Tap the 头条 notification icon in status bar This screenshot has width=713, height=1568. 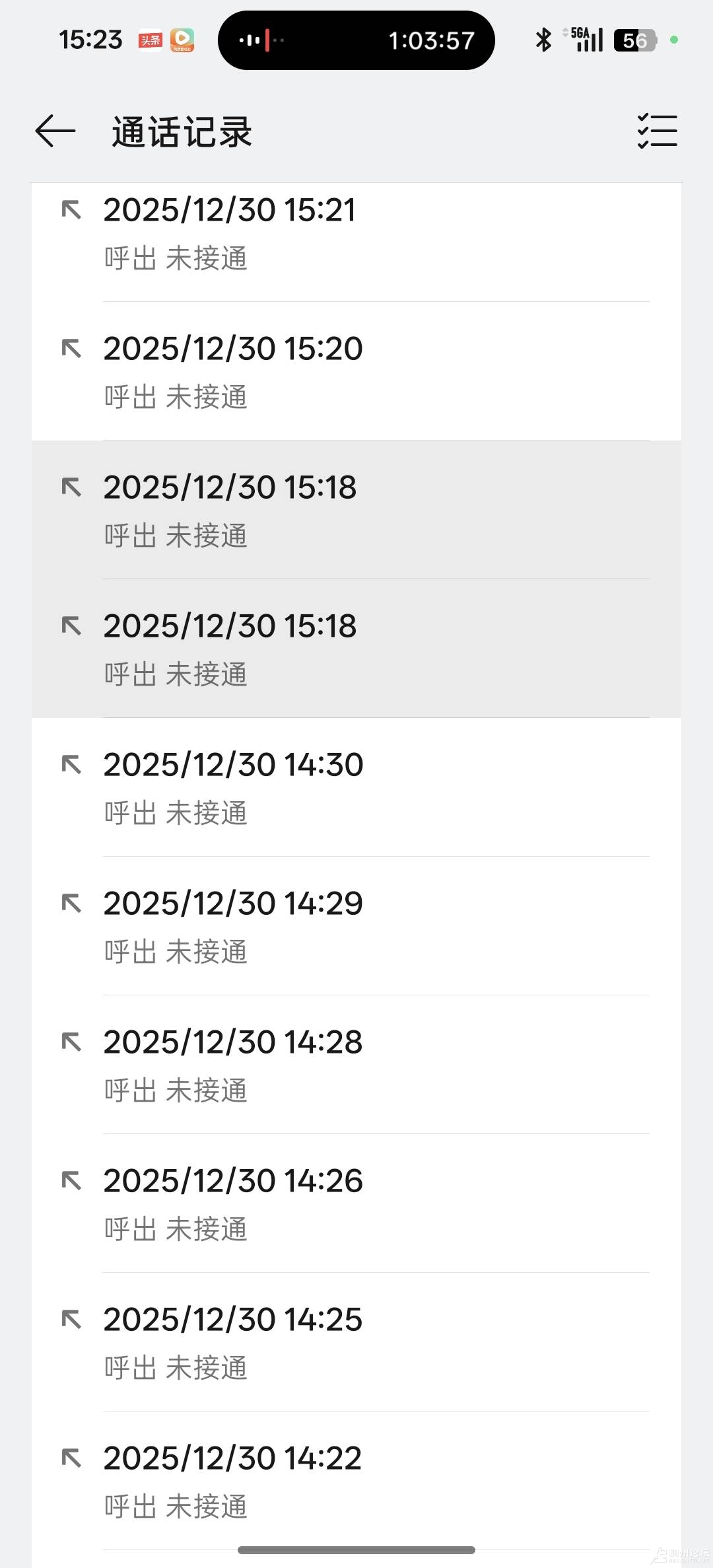point(149,40)
